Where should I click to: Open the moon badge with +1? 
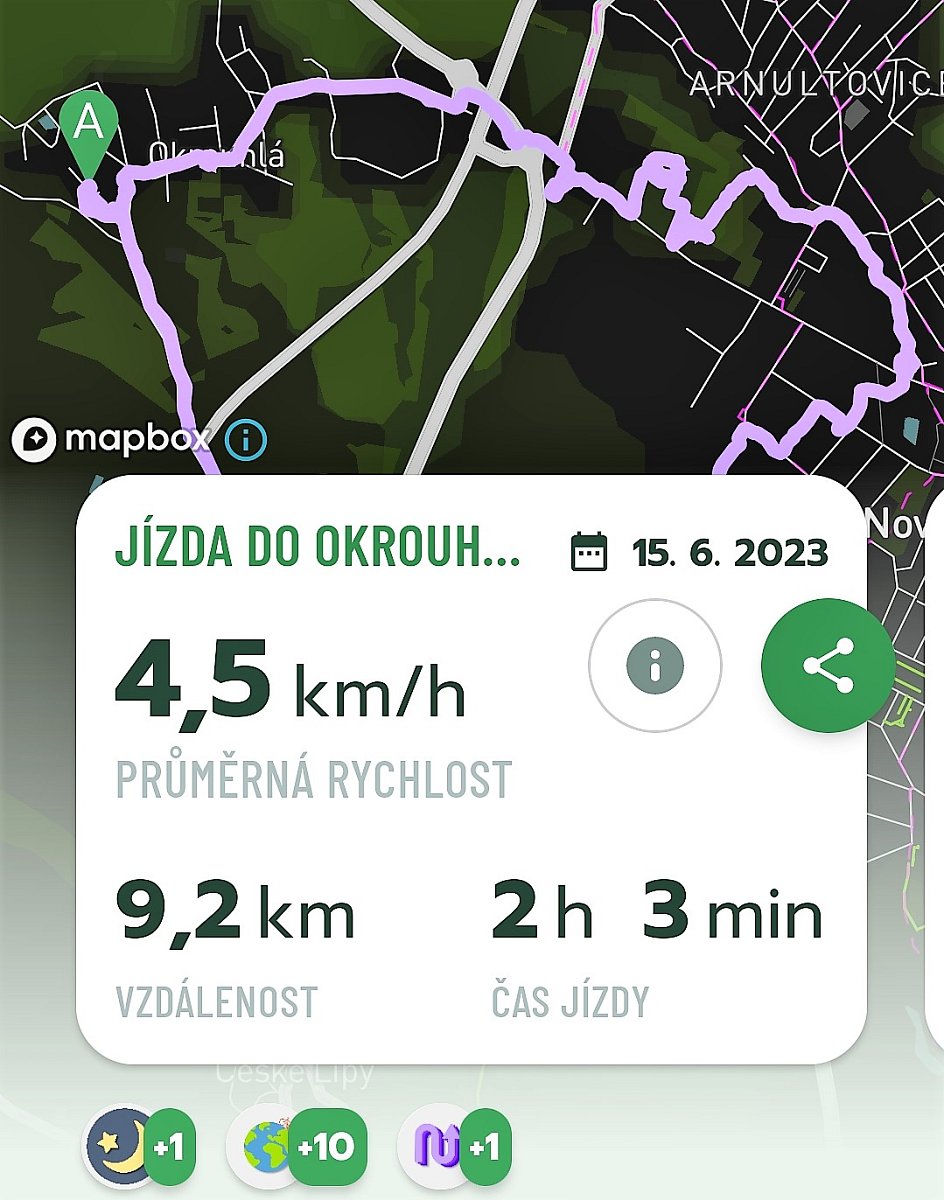pyautogui.click(x=140, y=1146)
